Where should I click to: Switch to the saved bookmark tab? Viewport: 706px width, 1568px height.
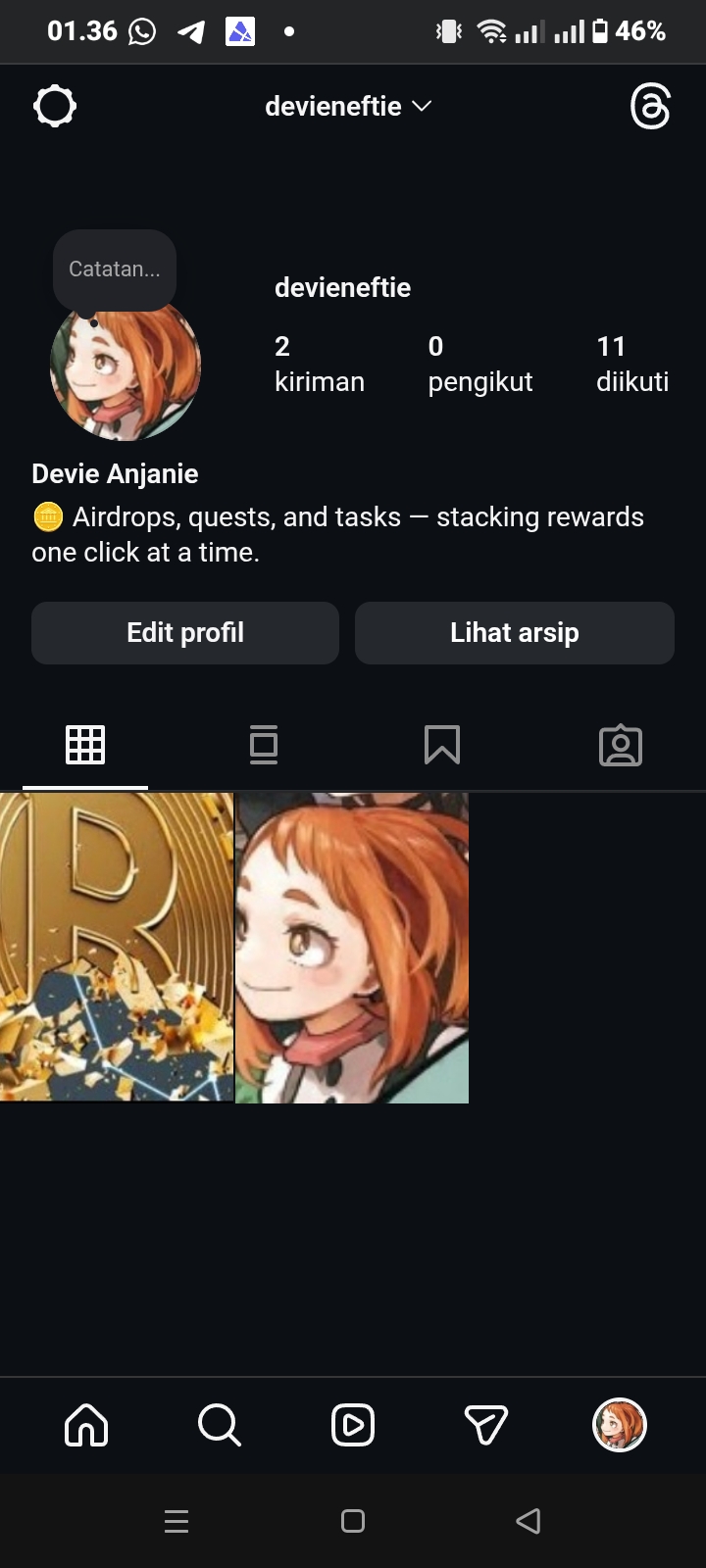pos(442,746)
